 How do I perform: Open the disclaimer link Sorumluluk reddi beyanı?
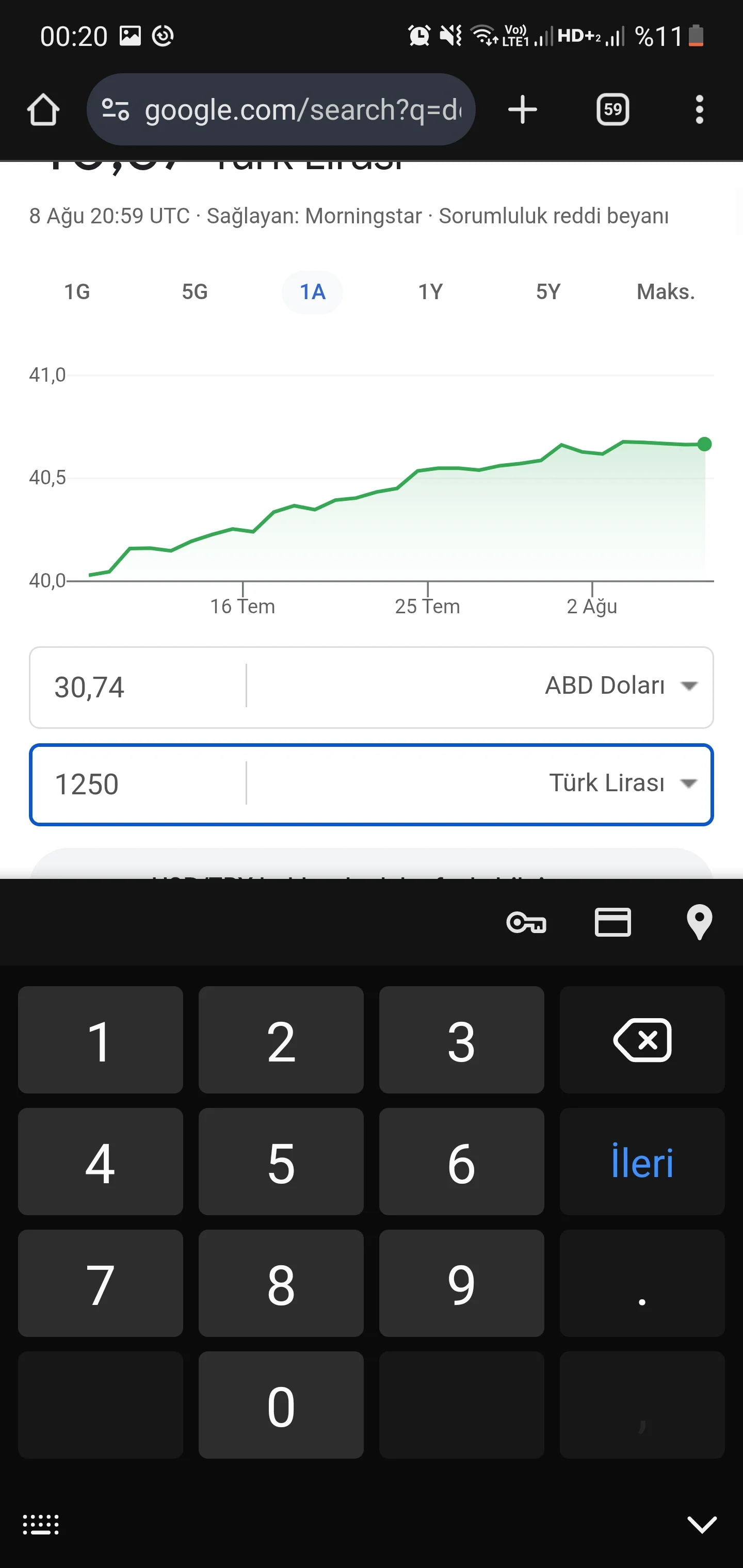click(x=554, y=216)
